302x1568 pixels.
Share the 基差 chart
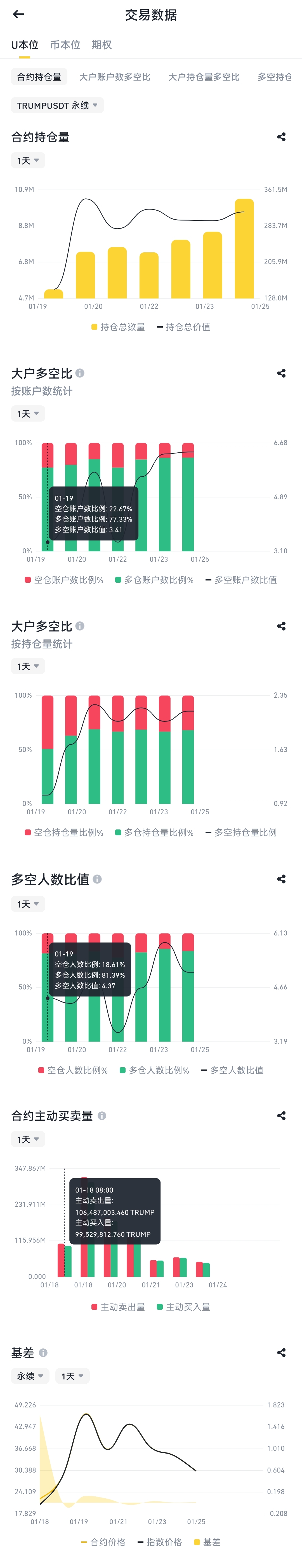coord(281,1353)
